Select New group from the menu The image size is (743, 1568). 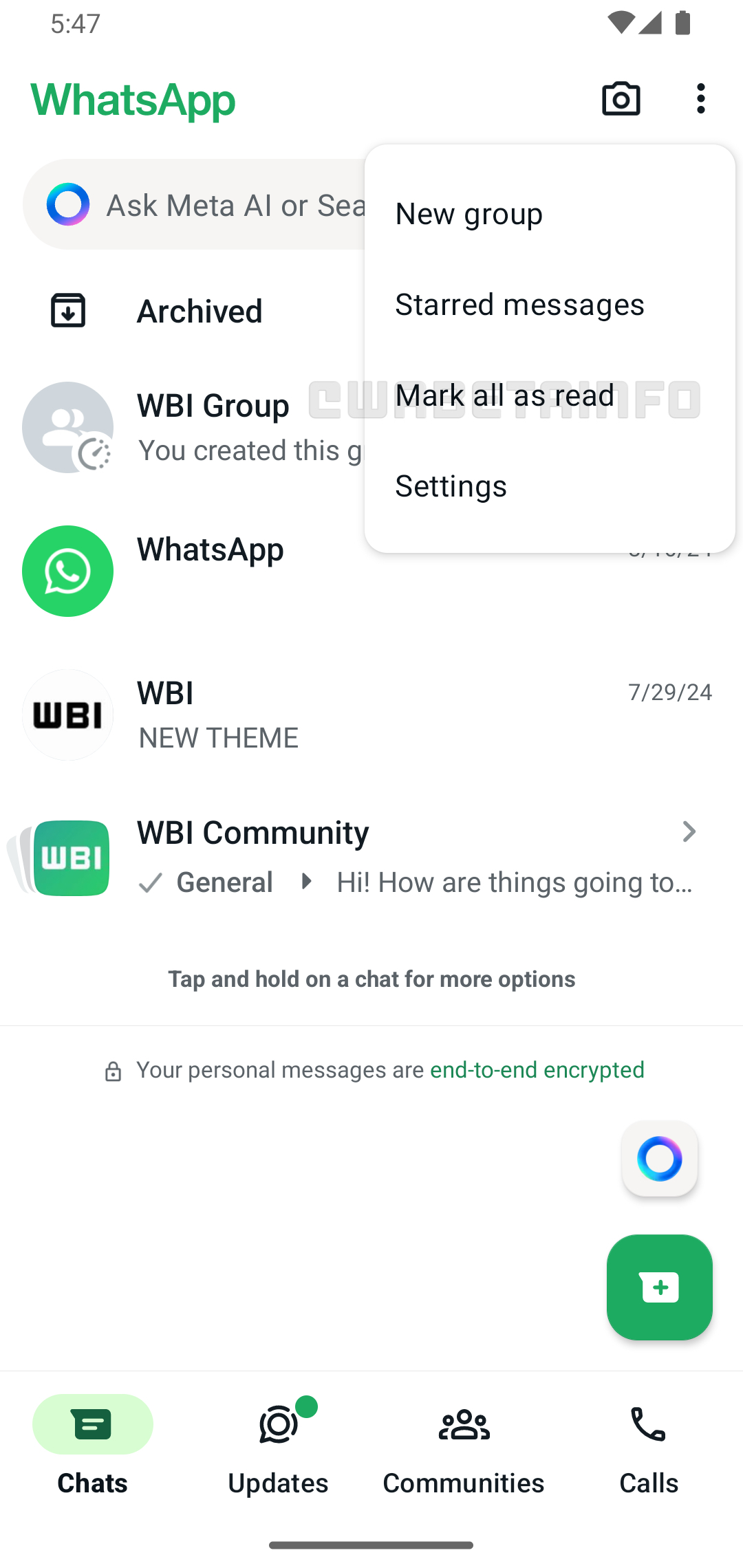(x=469, y=214)
